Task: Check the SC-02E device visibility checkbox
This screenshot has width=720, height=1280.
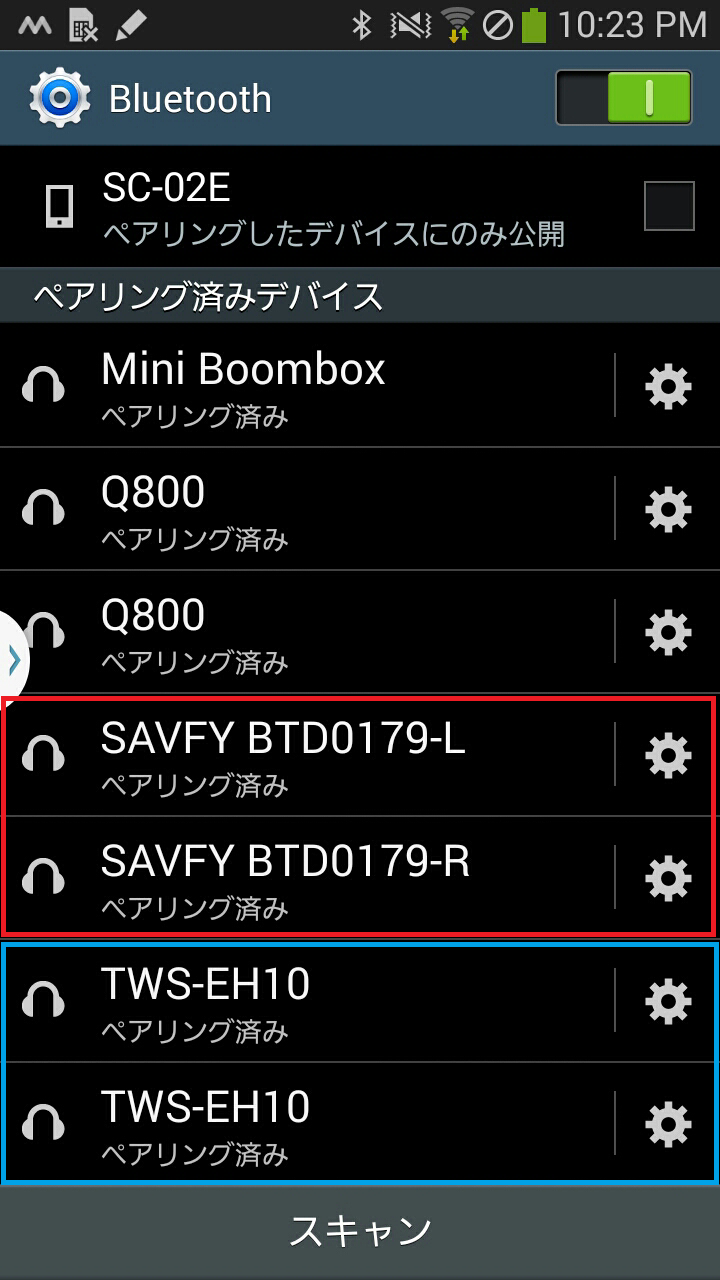Action: [669, 206]
